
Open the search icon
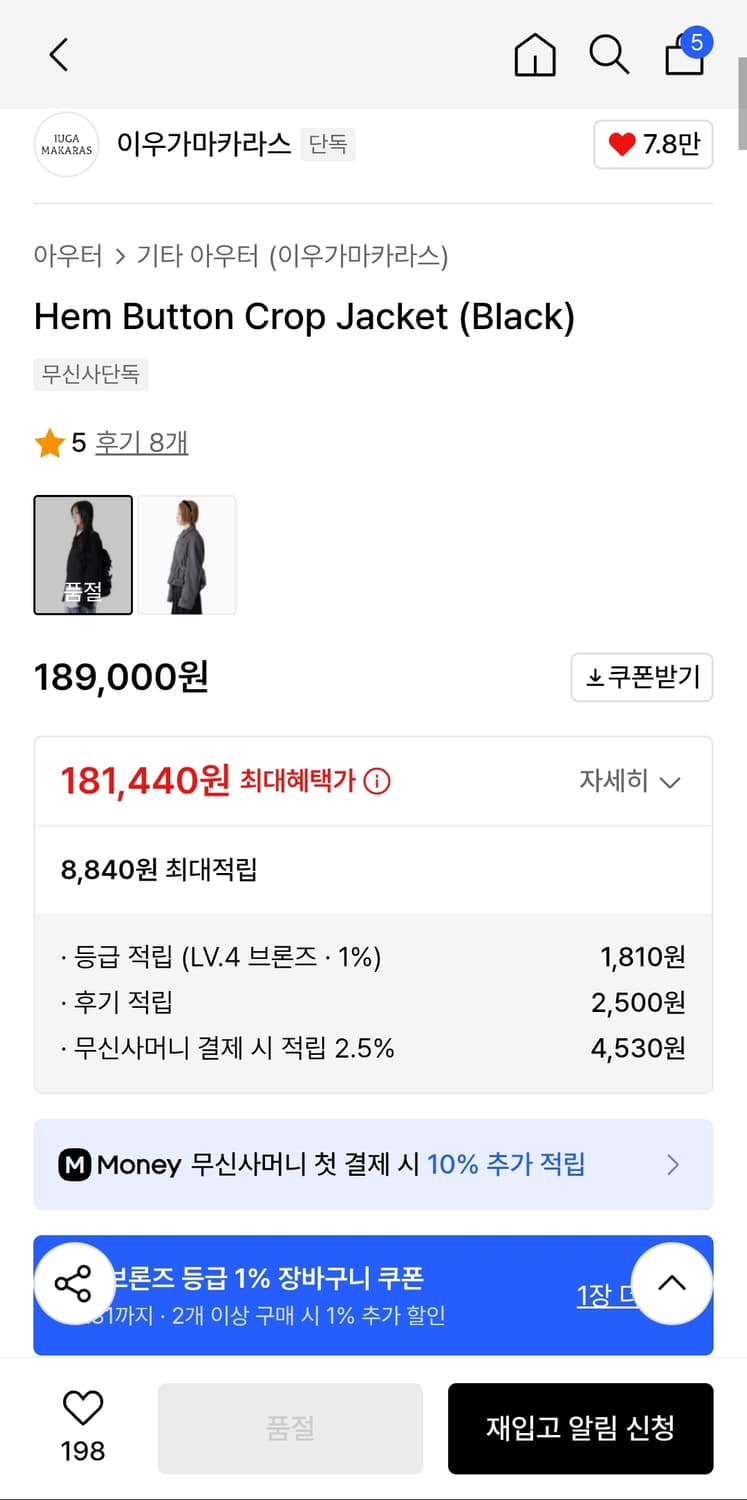click(x=610, y=55)
